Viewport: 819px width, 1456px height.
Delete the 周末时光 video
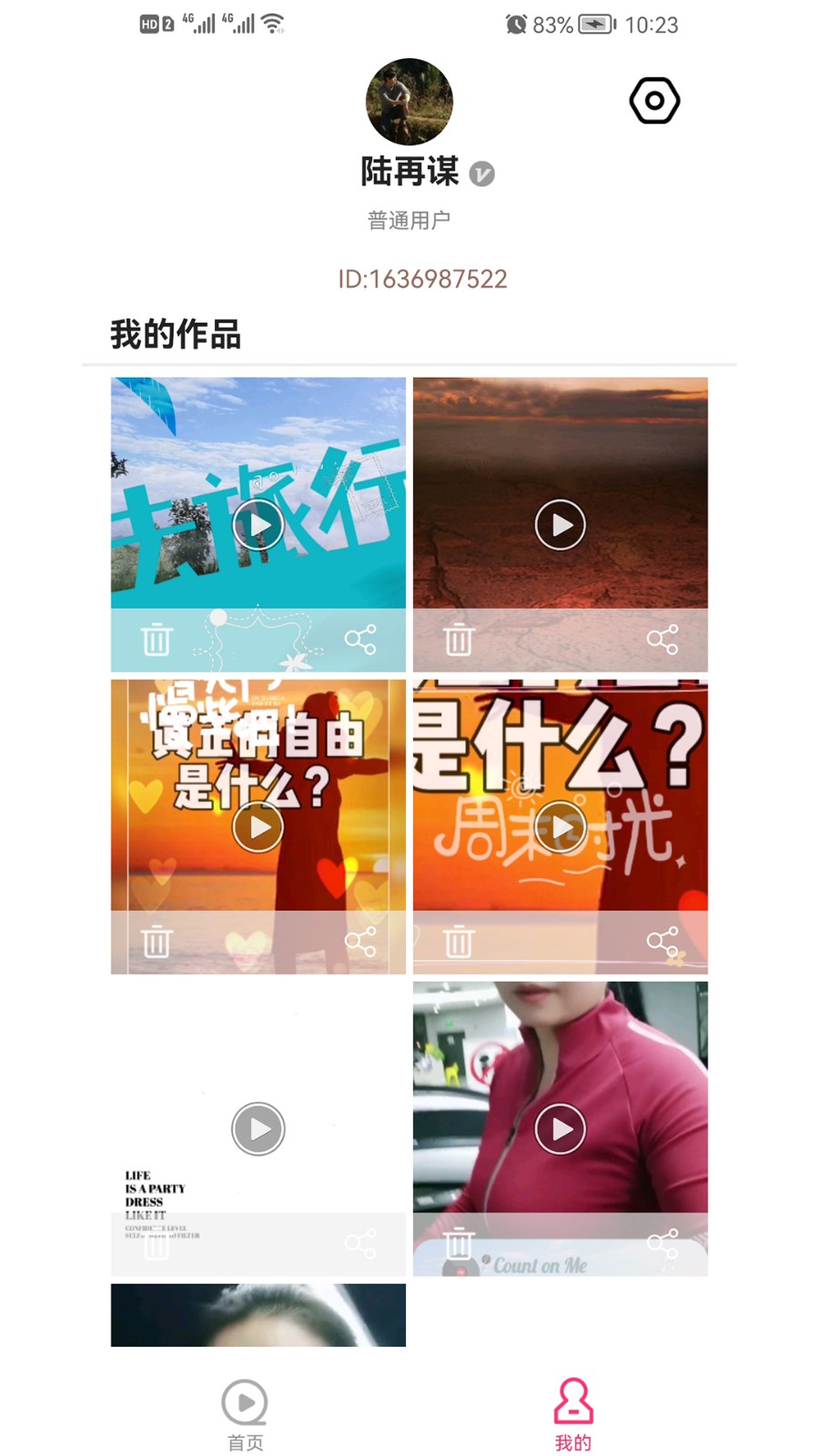[458, 942]
